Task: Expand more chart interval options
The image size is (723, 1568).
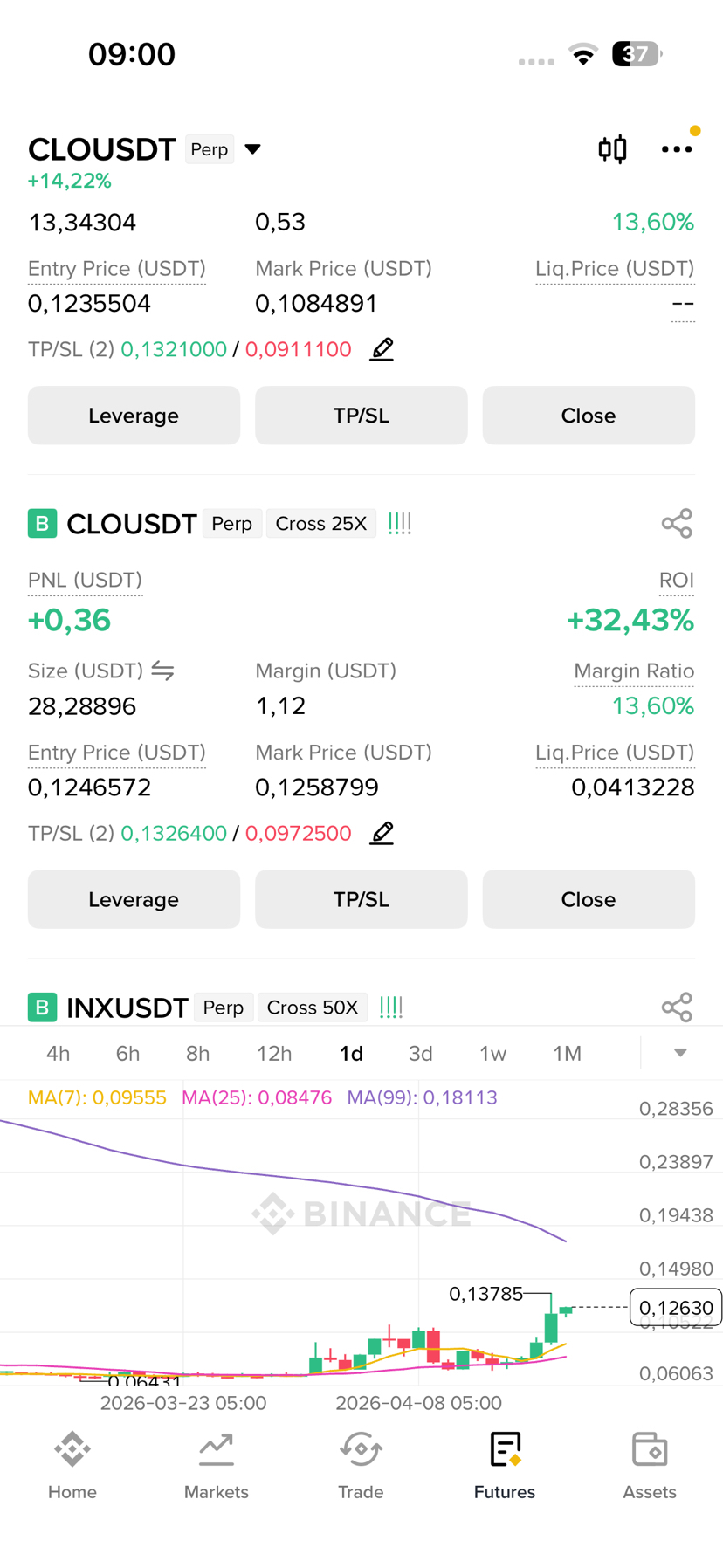Action: 680,1053
